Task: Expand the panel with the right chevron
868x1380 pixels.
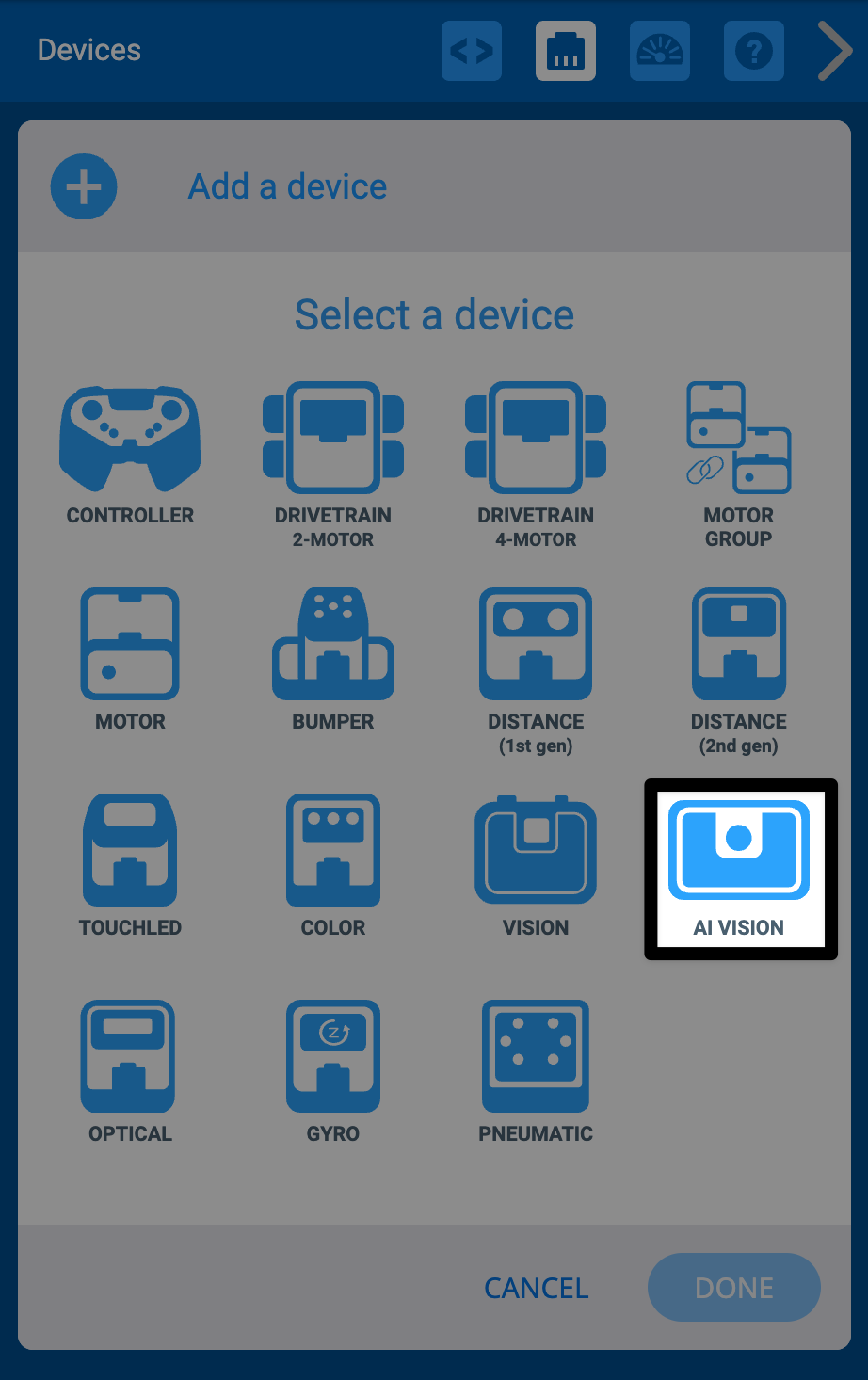Action: [x=834, y=51]
